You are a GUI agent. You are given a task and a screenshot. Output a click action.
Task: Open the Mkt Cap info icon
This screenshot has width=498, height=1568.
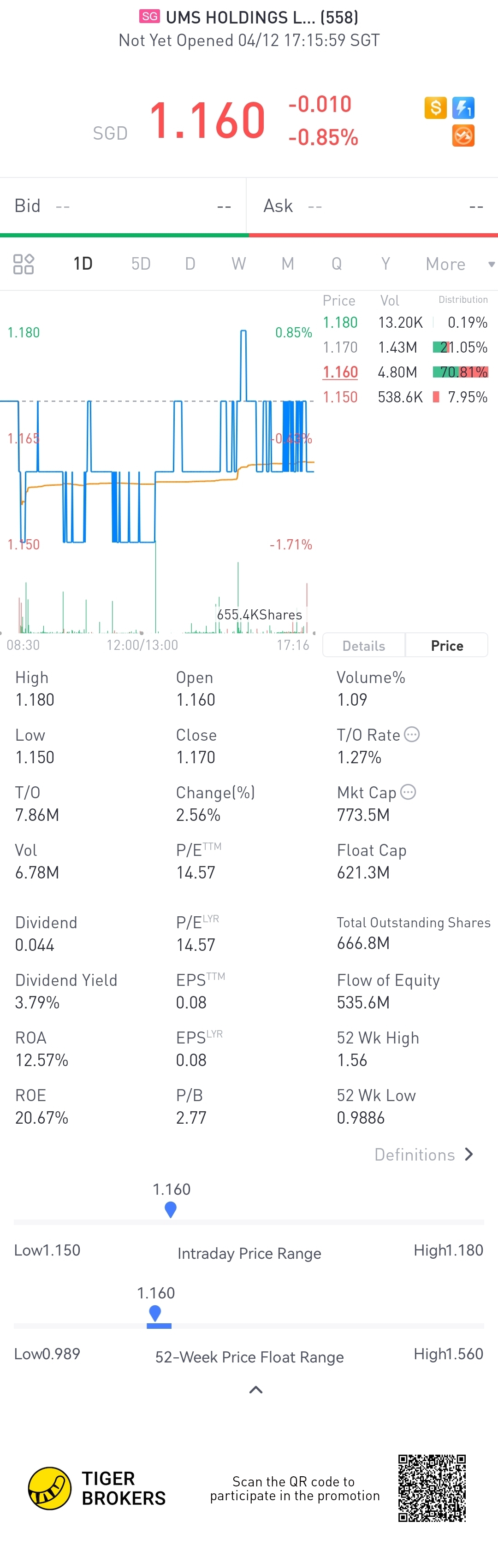[409, 792]
